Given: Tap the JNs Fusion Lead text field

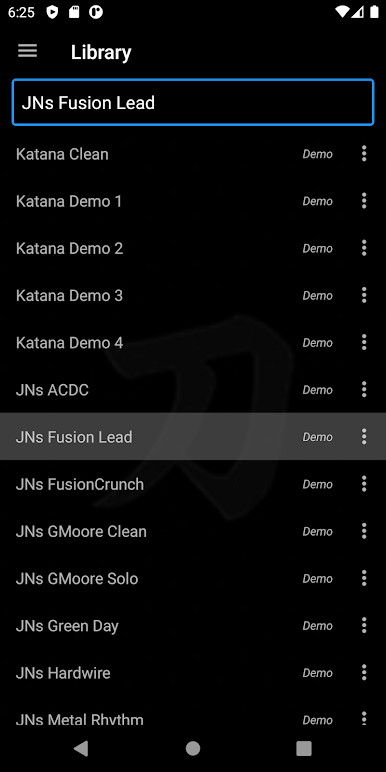Looking at the screenshot, I should tap(193, 102).
